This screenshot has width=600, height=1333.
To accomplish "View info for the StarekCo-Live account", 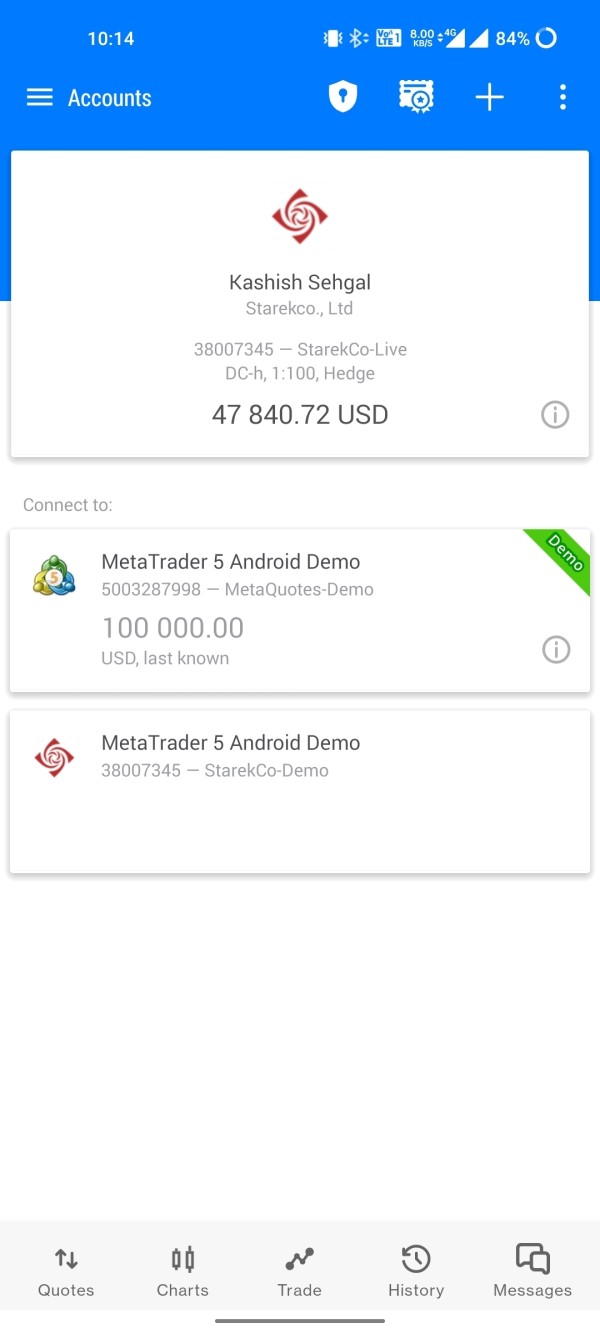I will coord(555,414).
